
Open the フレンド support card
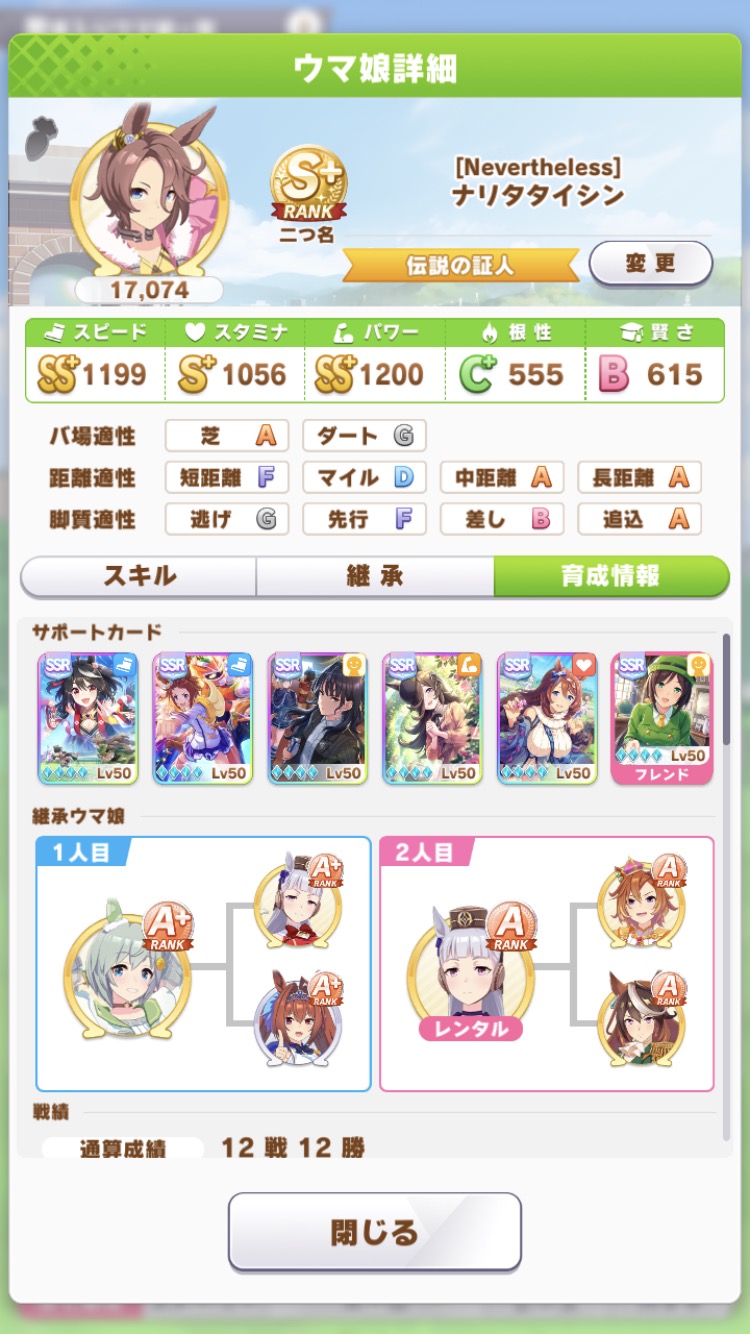662,718
